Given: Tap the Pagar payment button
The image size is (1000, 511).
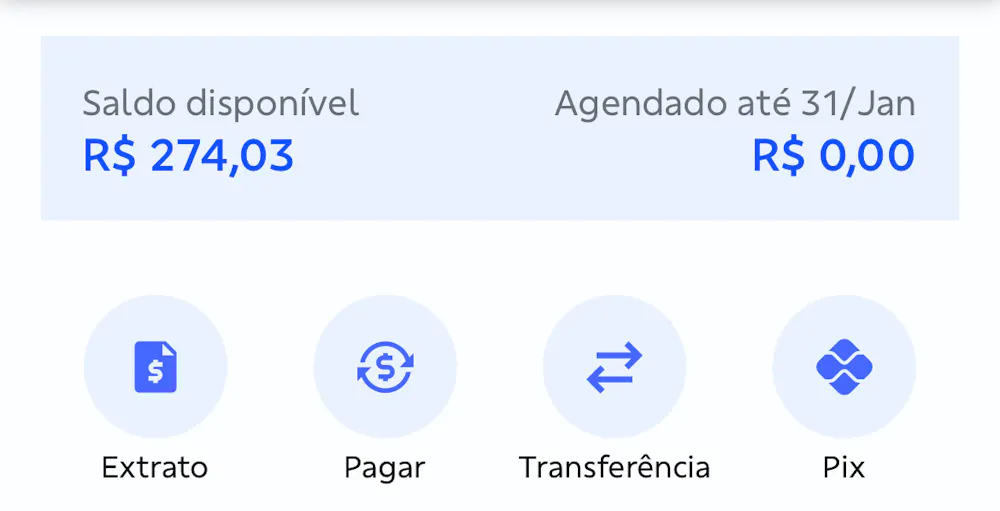Looking at the screenshot, I should (385, 367).
